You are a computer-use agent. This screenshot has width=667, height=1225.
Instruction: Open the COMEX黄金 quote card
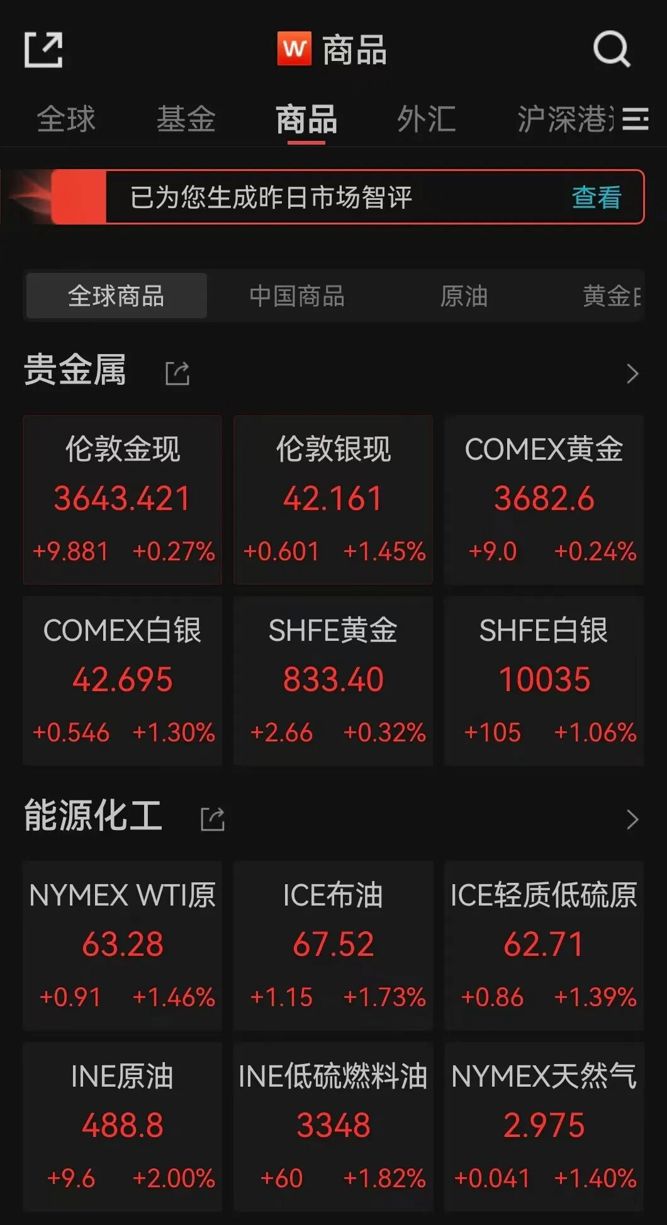[x=544, y=500]
